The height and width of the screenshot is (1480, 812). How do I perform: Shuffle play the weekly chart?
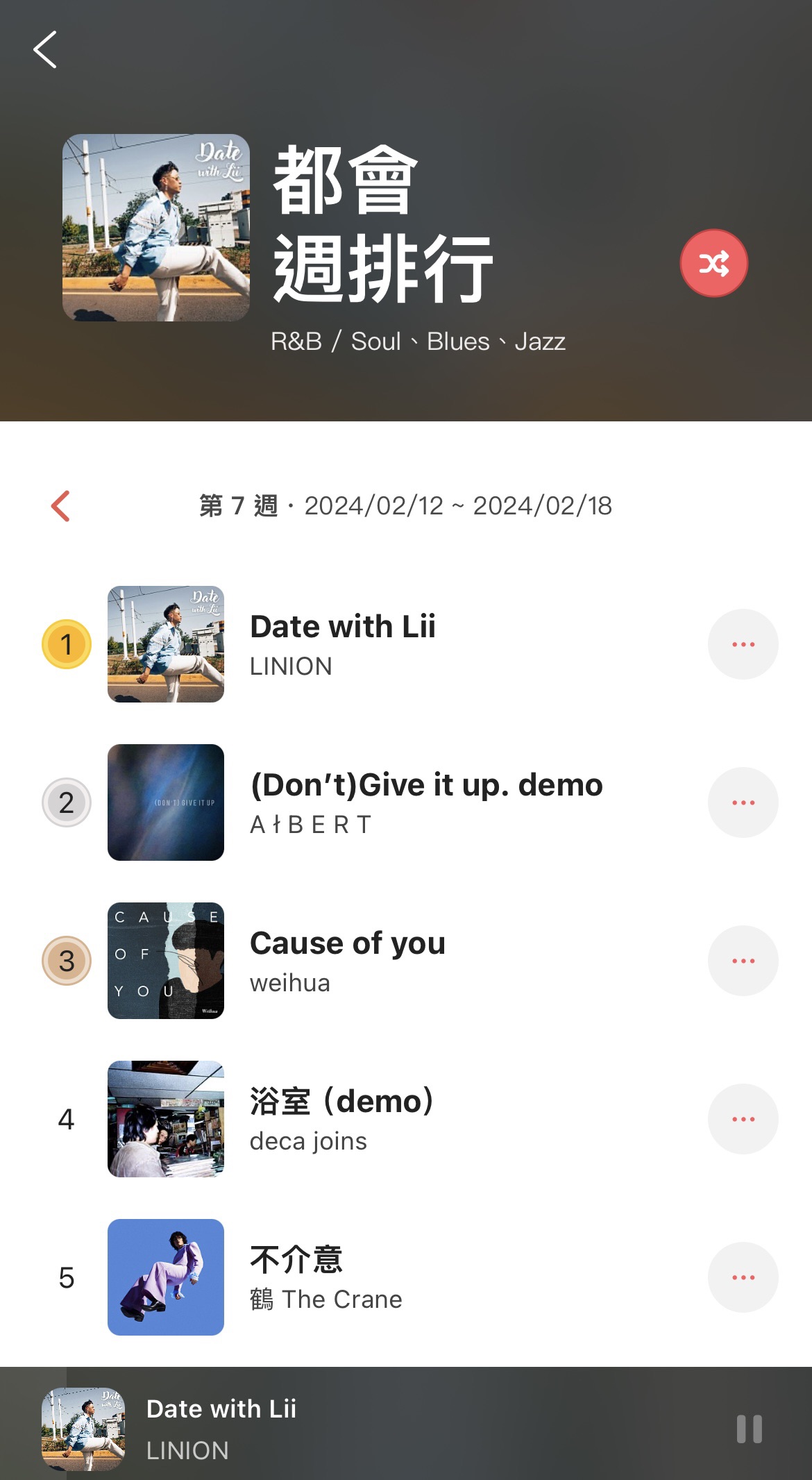pyautogui.click(x=713, y=263)
